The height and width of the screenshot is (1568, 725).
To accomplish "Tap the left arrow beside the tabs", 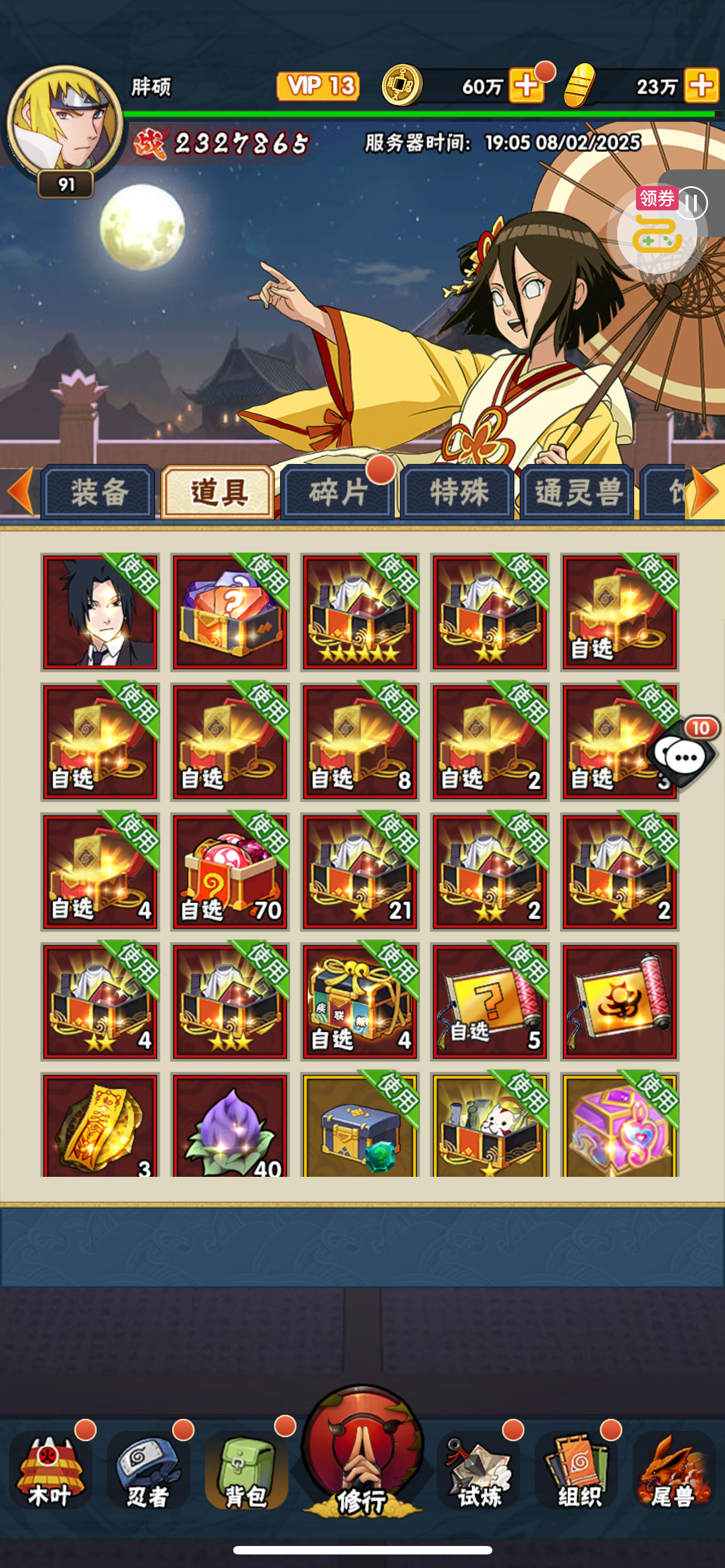I will [20, 491].
